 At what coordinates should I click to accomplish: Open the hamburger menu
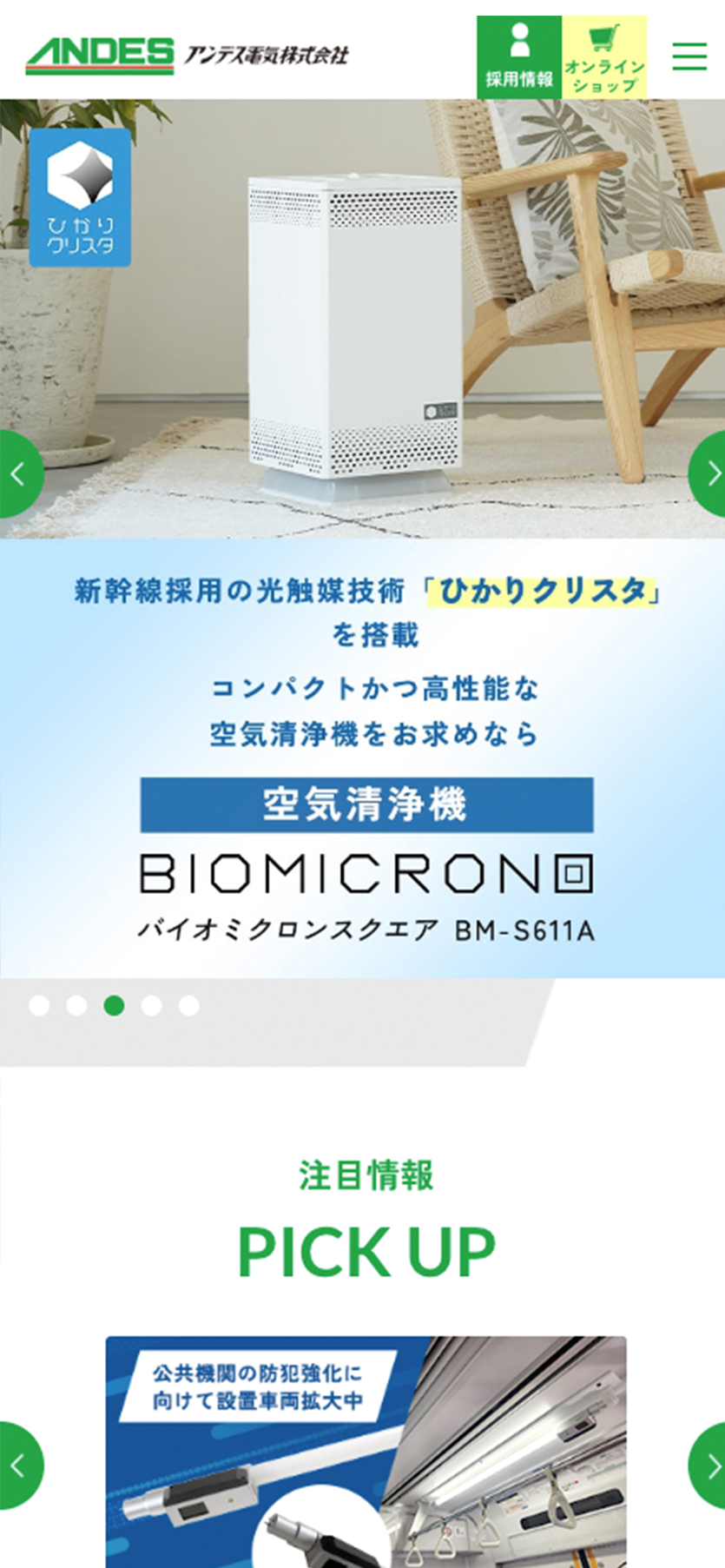(x=689, y=56)
